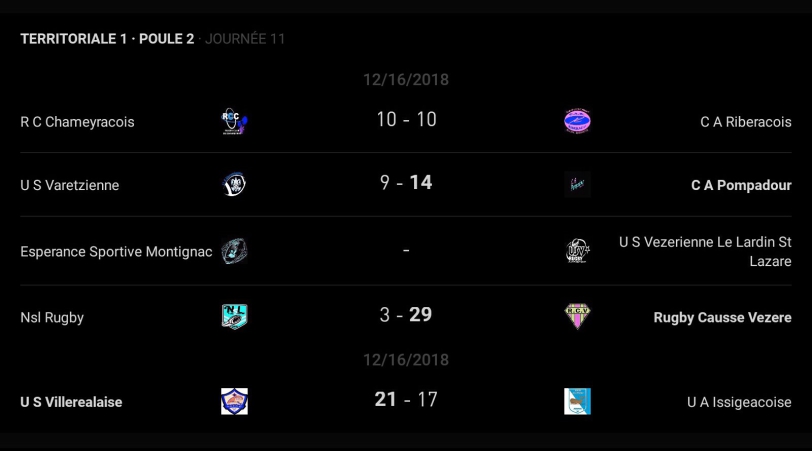Screen dimensions: 812x451
Task: Open the Esperance Sportive Montignac match row
Action: 406,251
